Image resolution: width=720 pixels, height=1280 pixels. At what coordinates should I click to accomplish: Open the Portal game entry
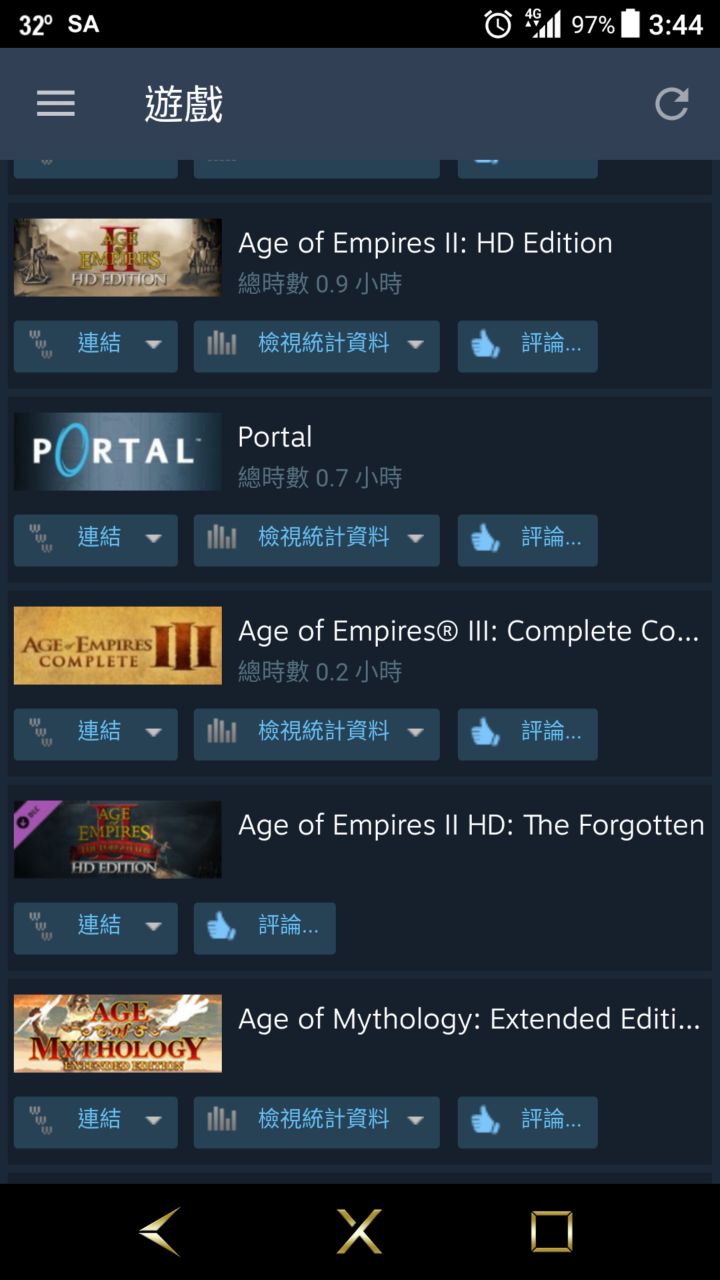click(275, 437)
